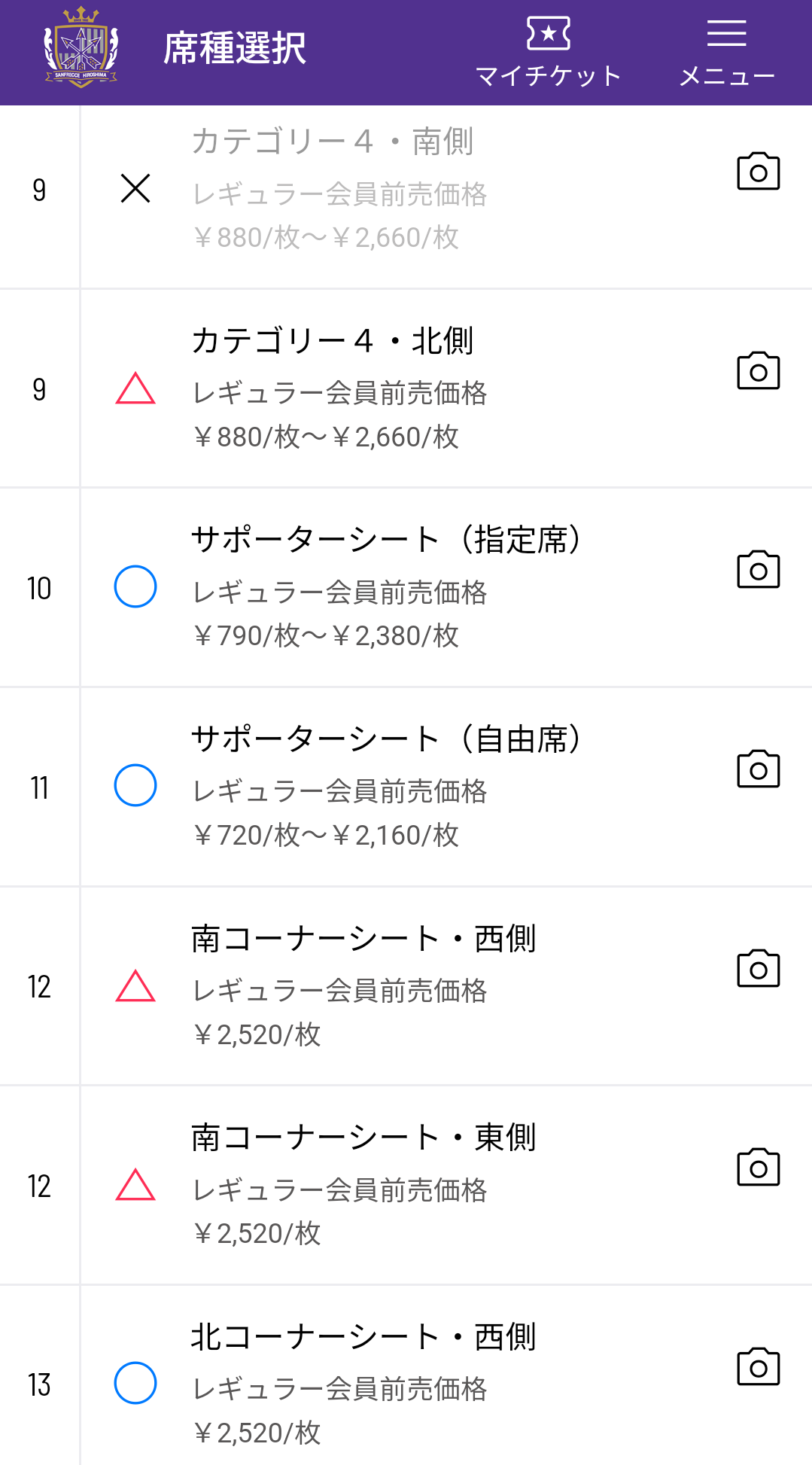View seat photo for カテゴリー４・北側

(758, 370)
